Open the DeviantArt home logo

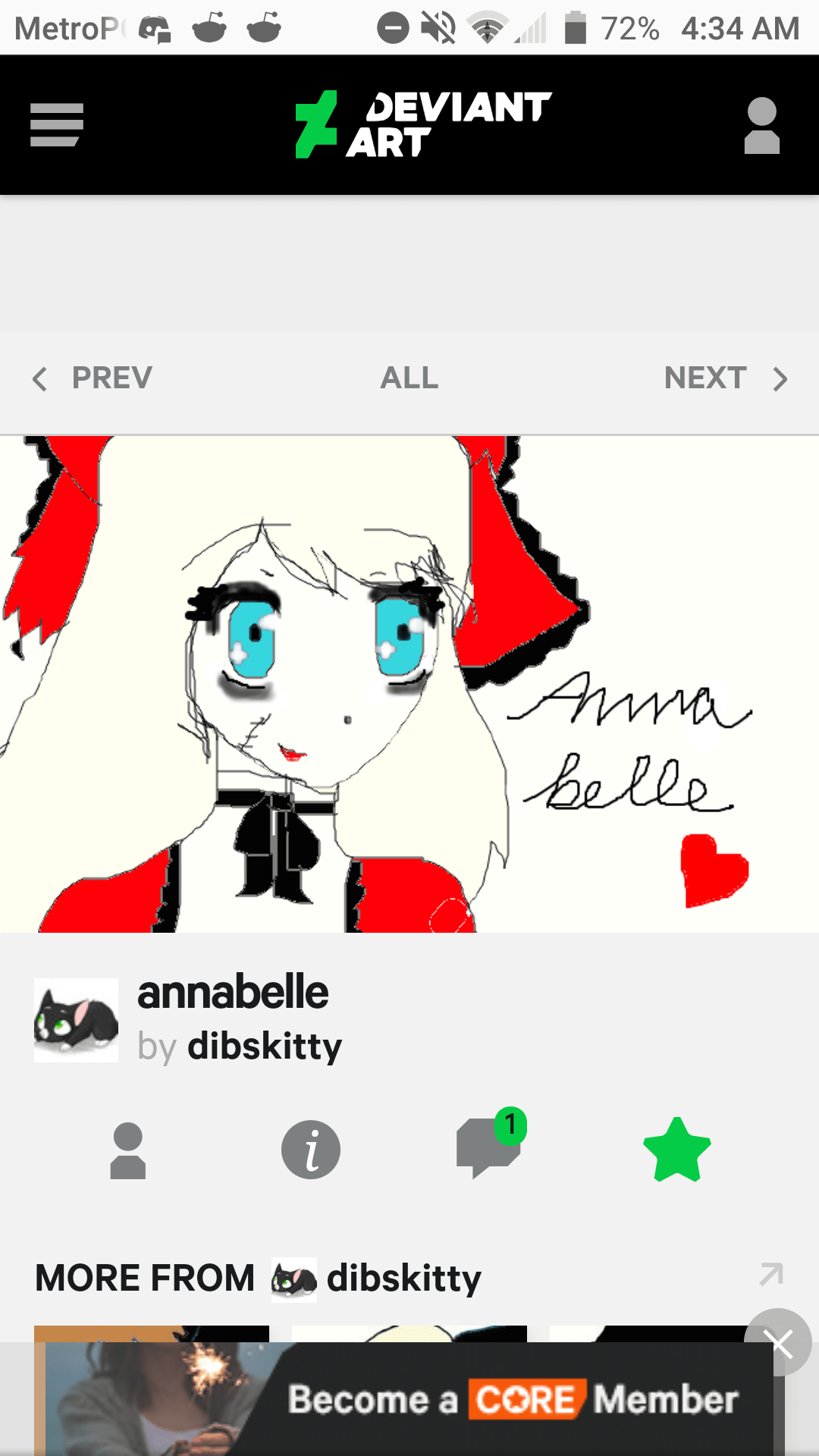click(x=423, y=125)
